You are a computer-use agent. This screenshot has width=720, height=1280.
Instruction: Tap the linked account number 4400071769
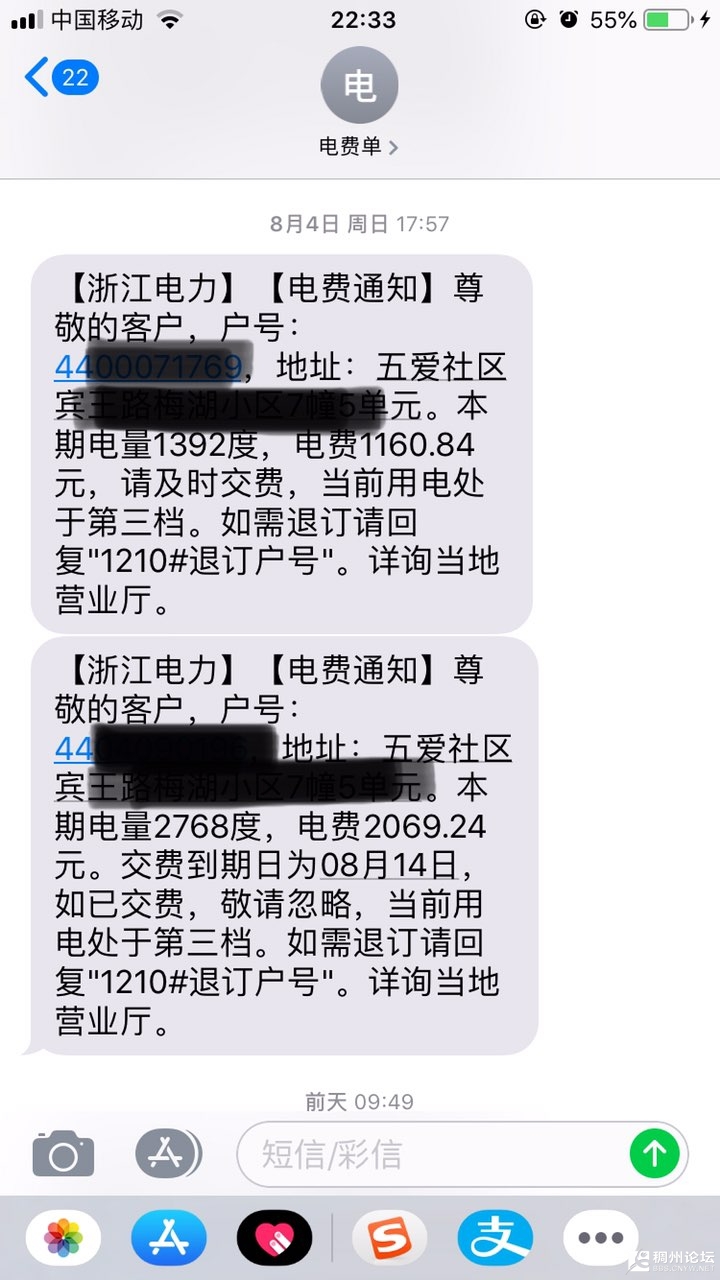pyautogui.click(x=148, y=366)
